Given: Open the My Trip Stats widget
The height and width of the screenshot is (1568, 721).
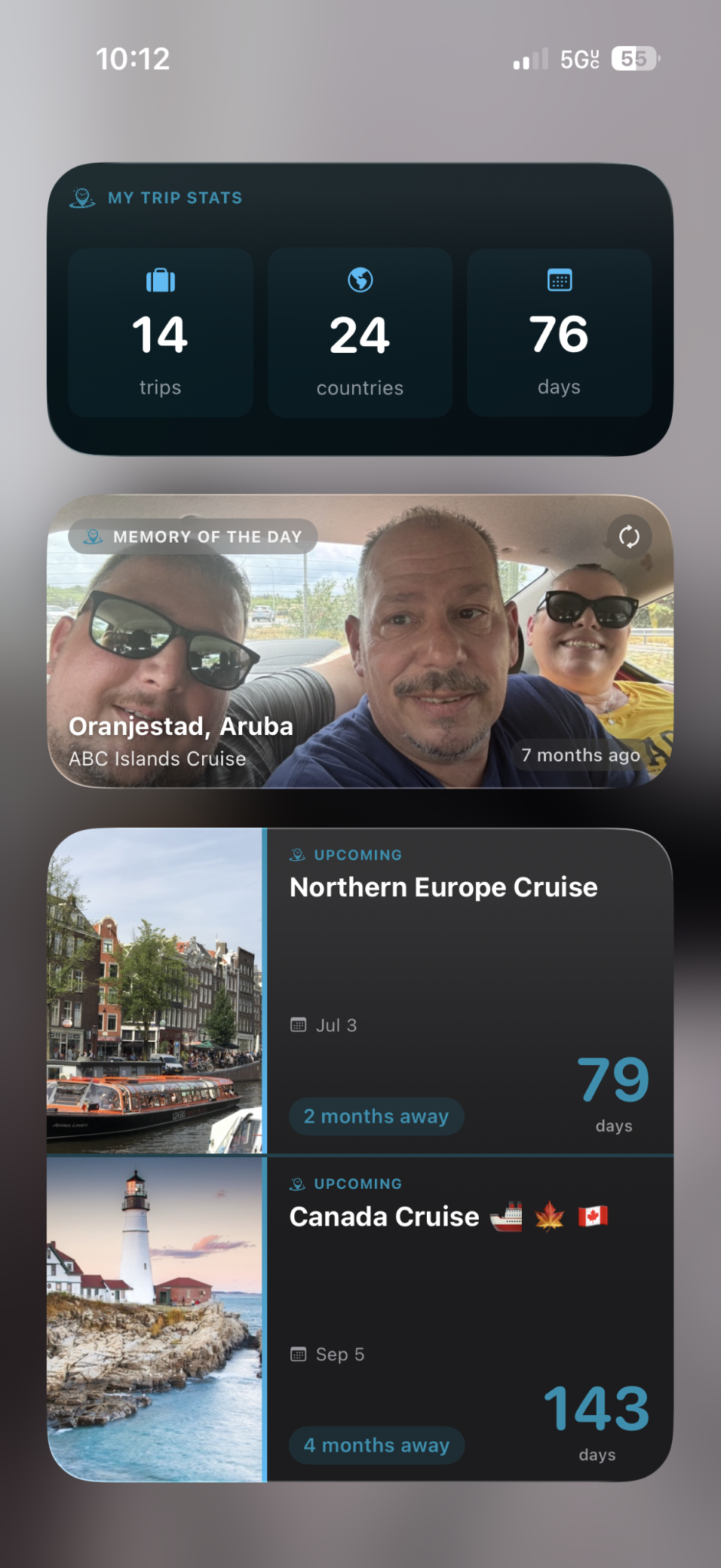Looking at the screenshot, I should (360, 309).
